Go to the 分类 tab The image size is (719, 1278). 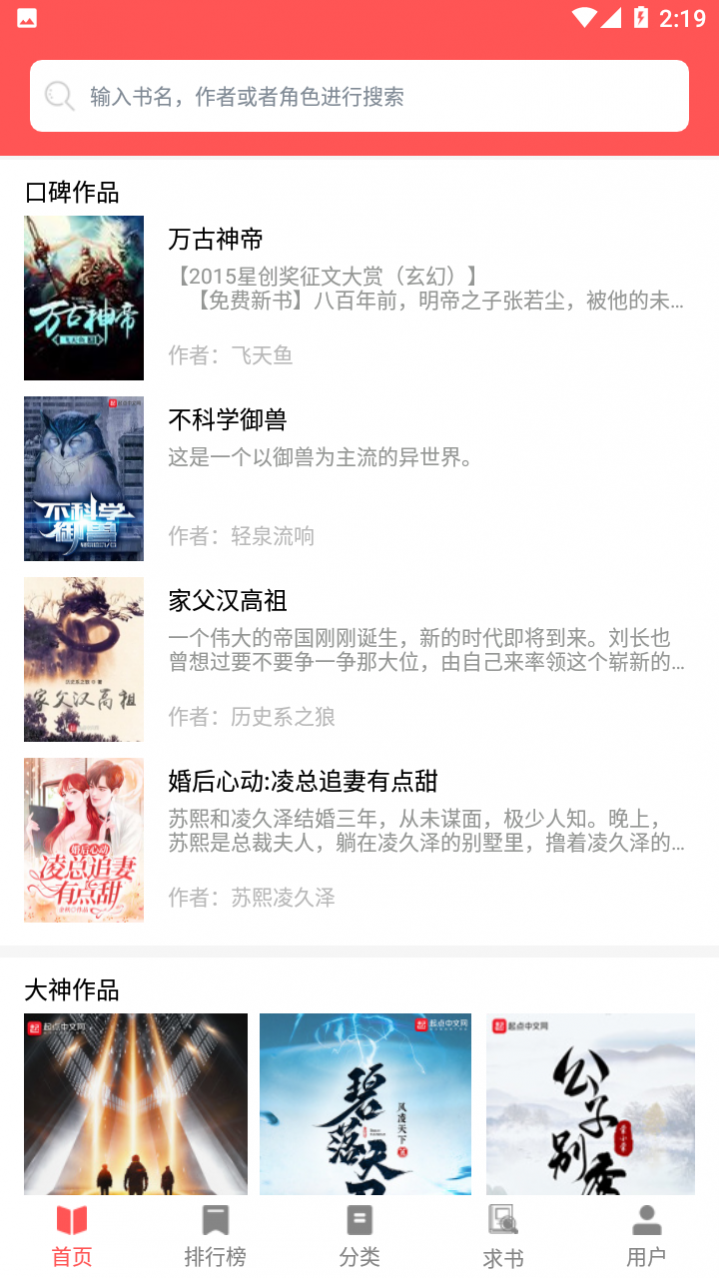coord(359,1236)
